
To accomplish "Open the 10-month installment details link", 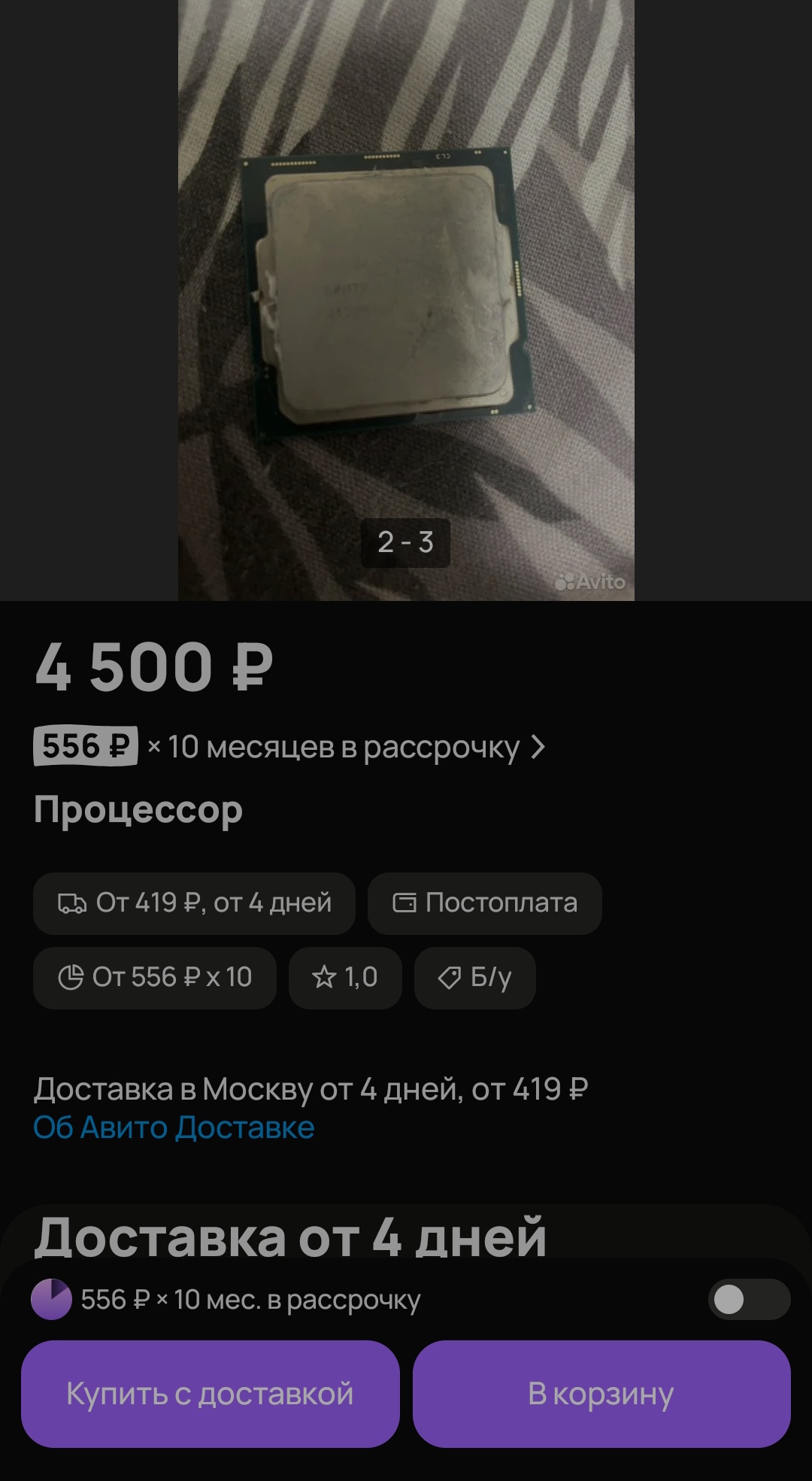I will [289, 747].
